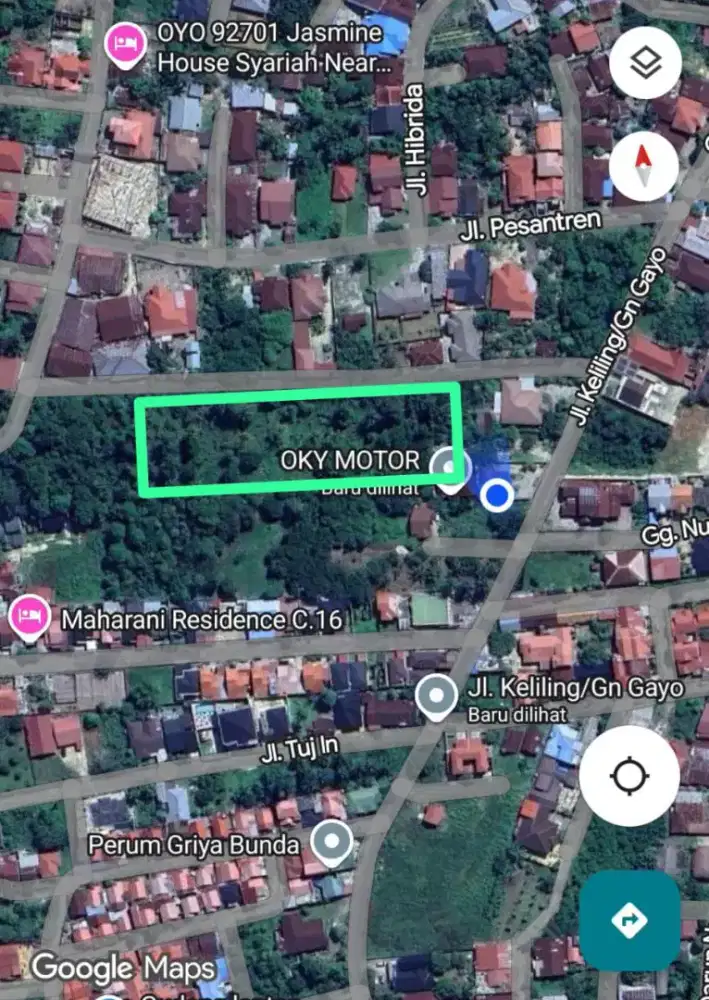The height and width of the screenshot is (1000, 709).
Task: Open the Jl. Keliling/Gn Gayo recently viewed pin
Action: (x=436, y=696)
